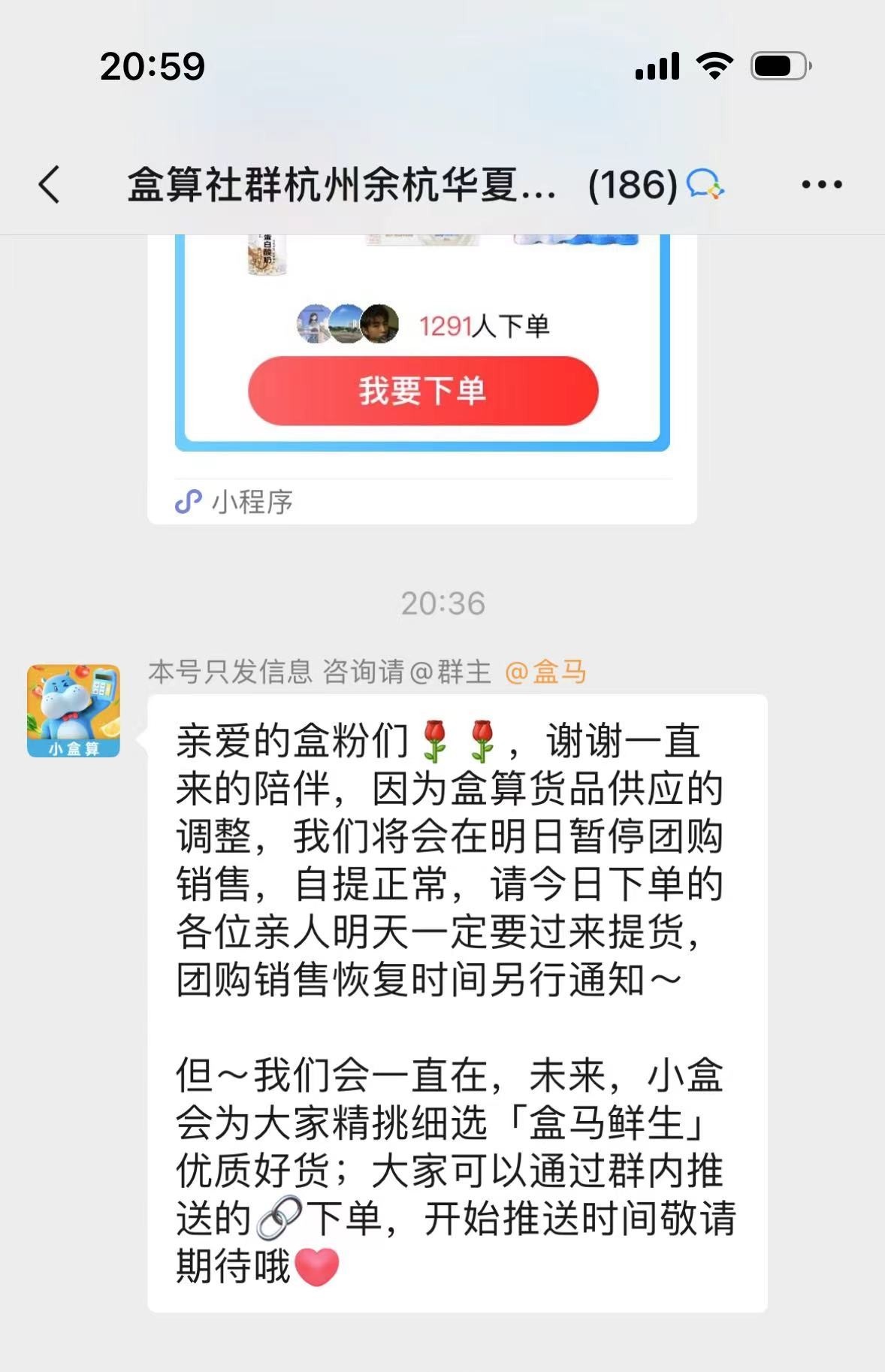Screen dimensions: 885x1372
Task: Tap the red 我要下单 button
Action: [x=423, y=391]
